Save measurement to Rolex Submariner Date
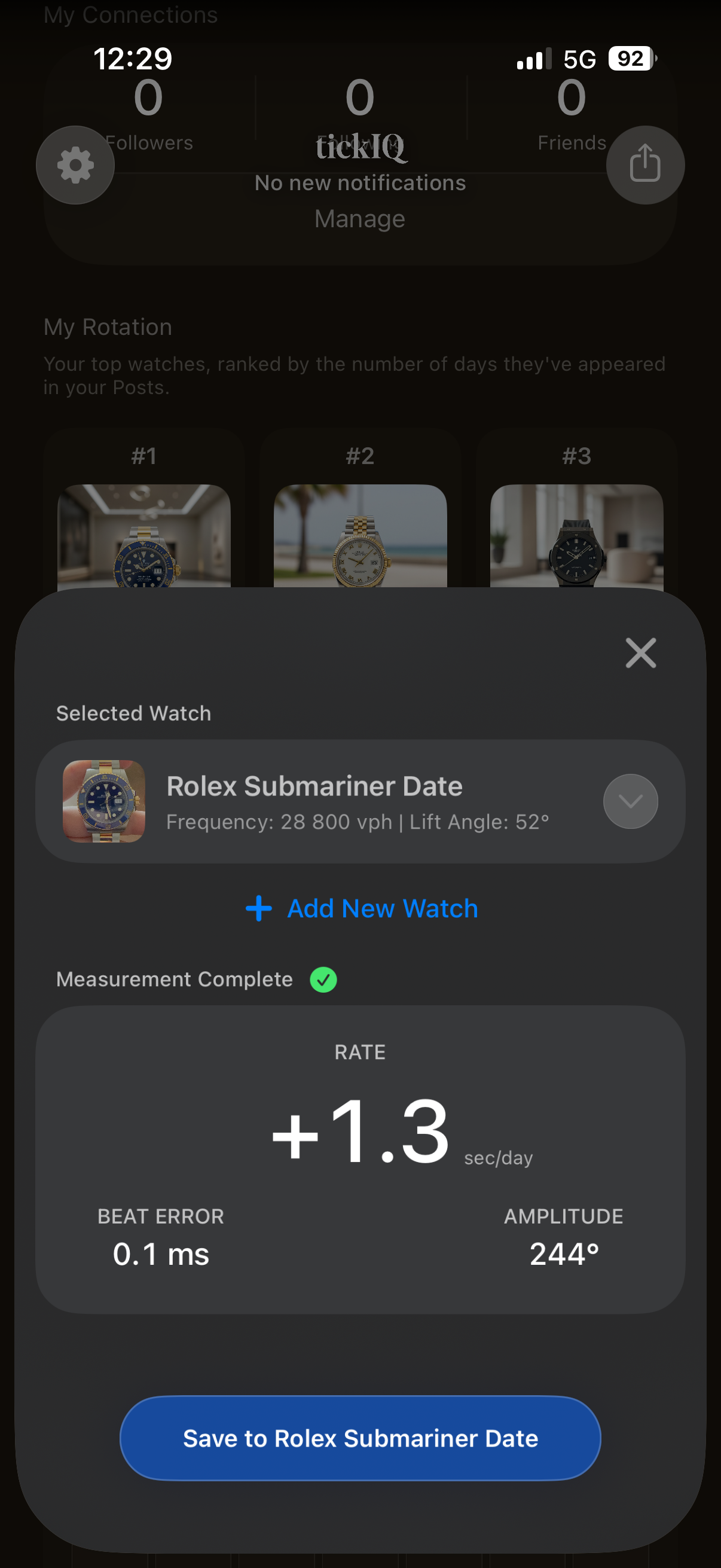721x1568 pixels. [360, 1438]
